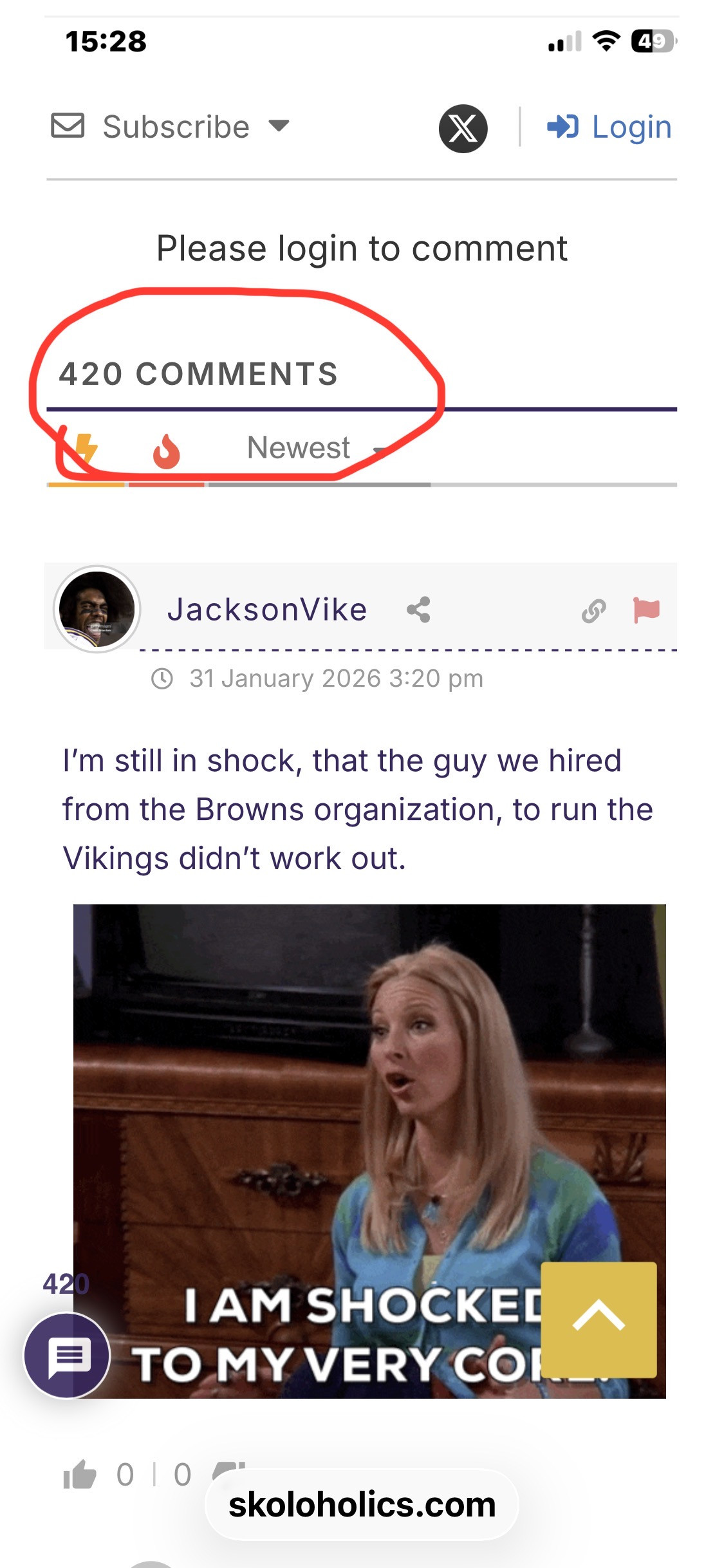Report JacksonVike's comment with the flag
Screen dimensions: 724x1568
tap(646, 610)
